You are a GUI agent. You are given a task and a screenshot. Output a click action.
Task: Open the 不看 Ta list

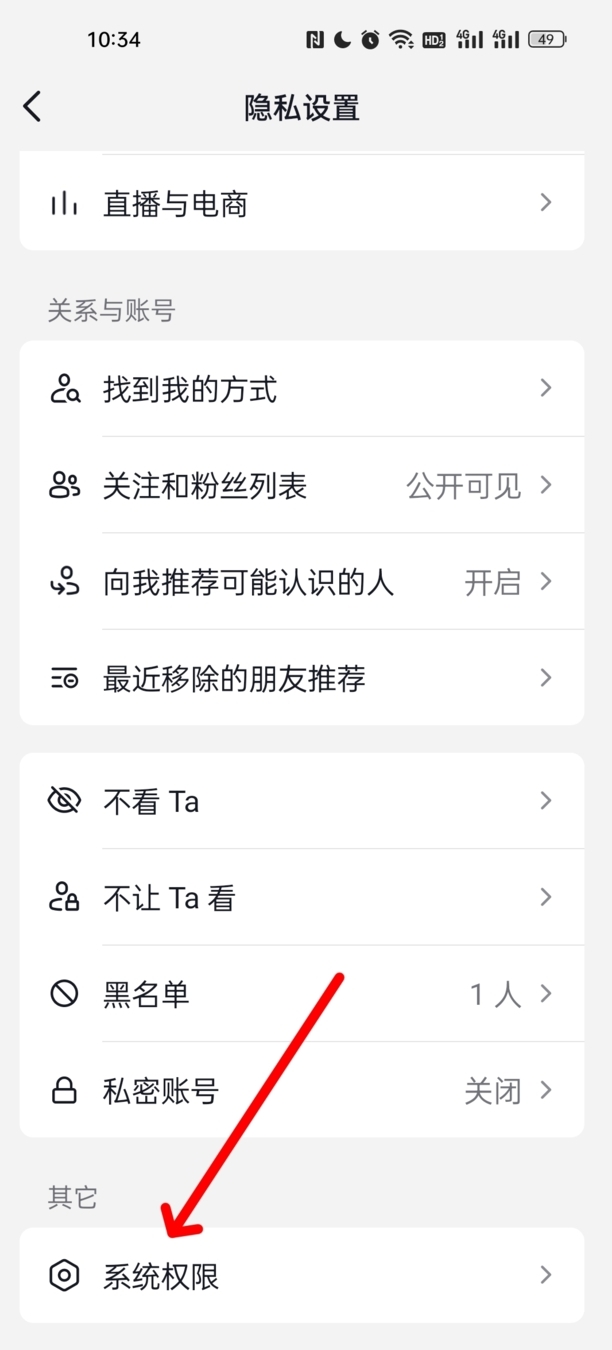coord(300,801)
